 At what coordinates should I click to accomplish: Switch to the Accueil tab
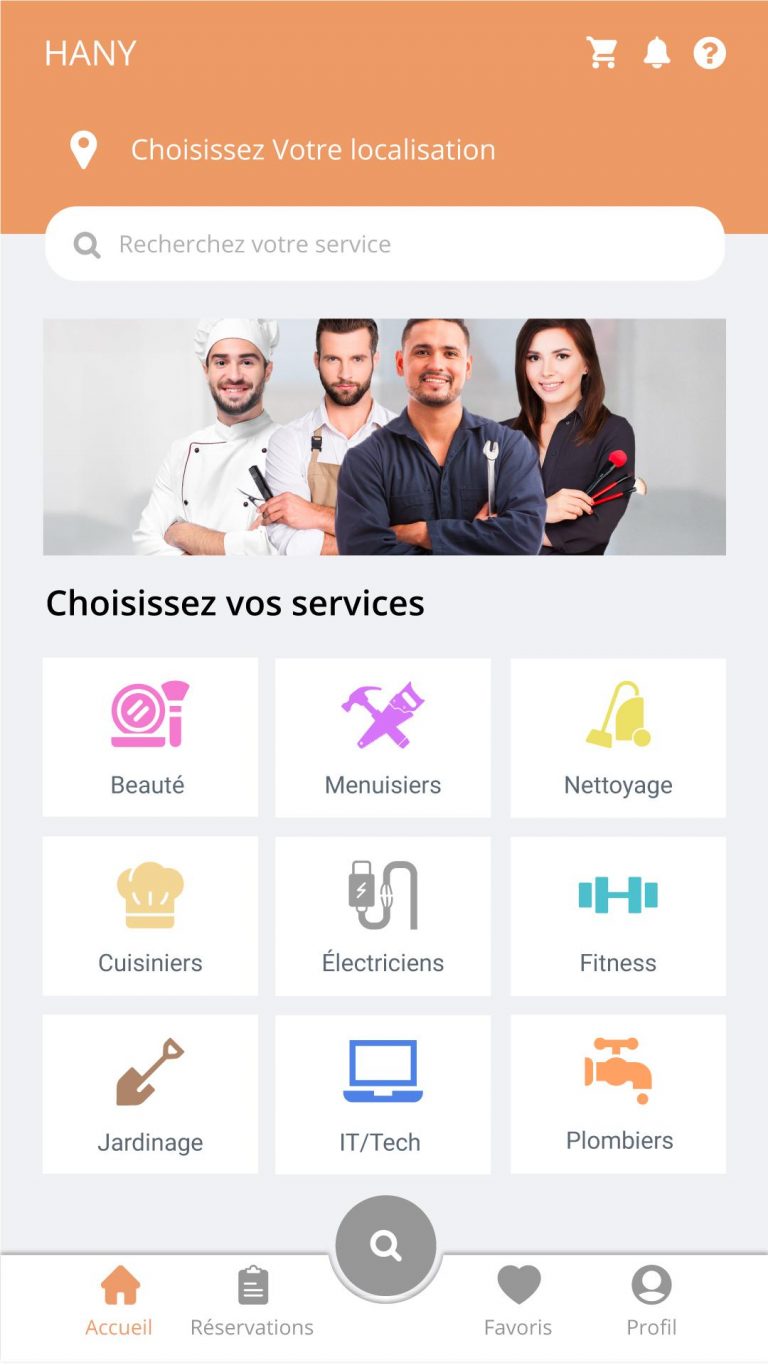click(x=119, y=1301)
